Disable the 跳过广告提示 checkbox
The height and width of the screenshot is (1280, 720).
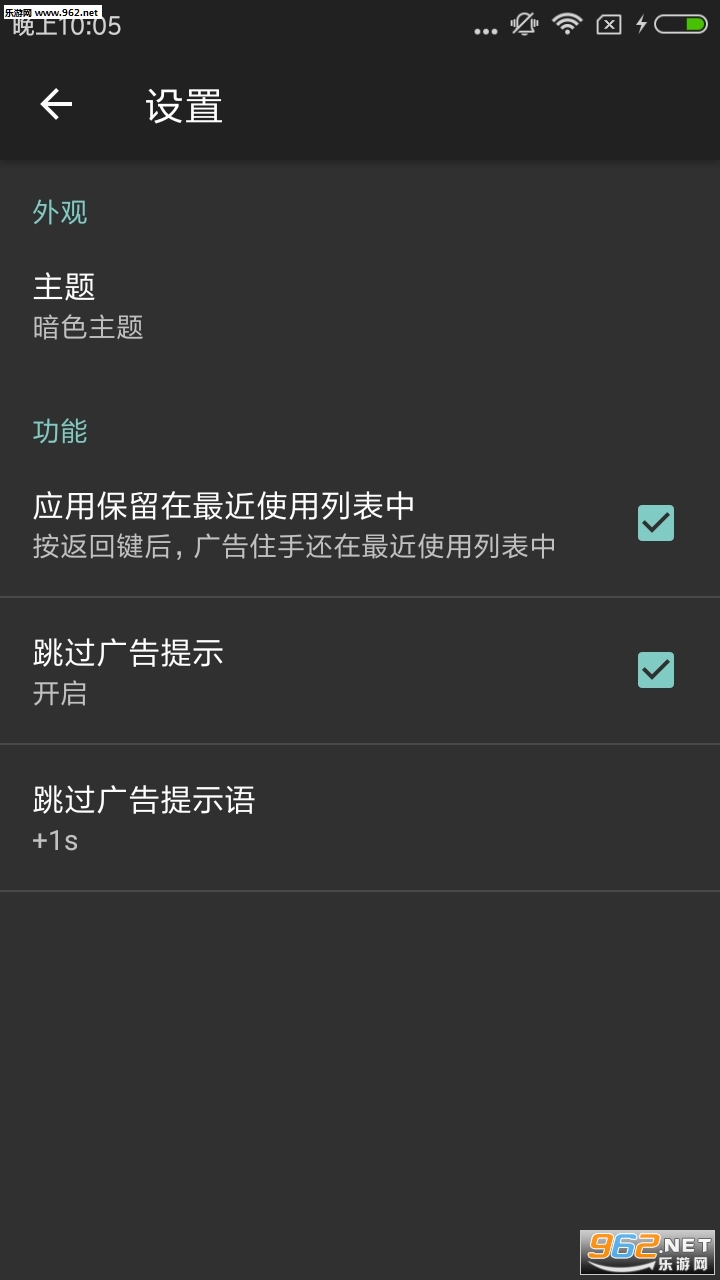[656, 670]
